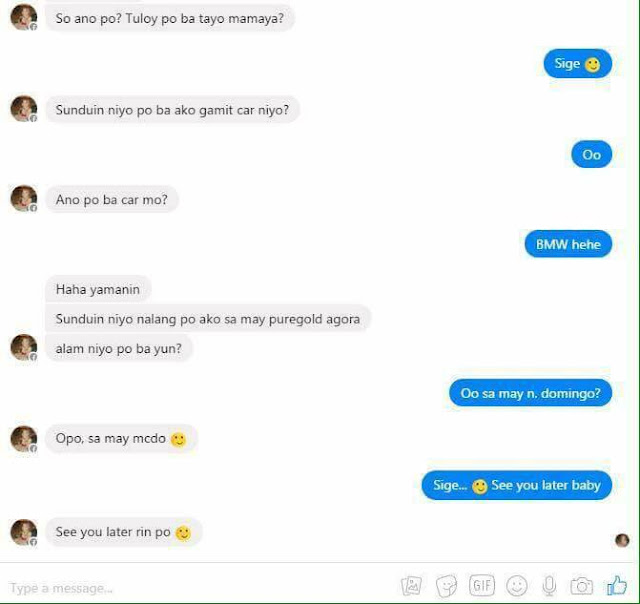Screen dimensions: 640x604
Task: Send a thumbs-up like
Action: point(617,585)
